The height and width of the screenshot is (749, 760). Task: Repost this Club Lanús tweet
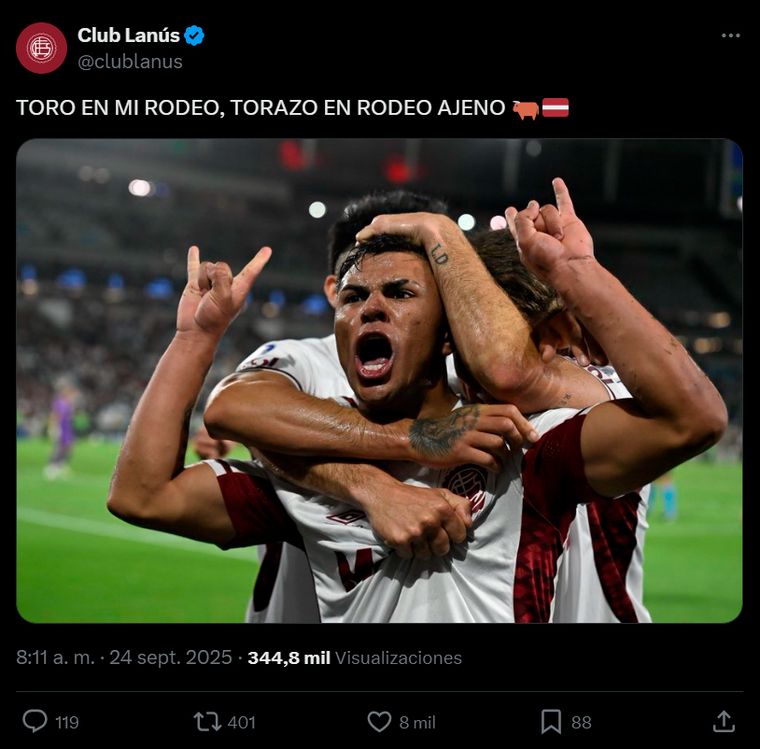pyautogui.click(x=208, y=721)
